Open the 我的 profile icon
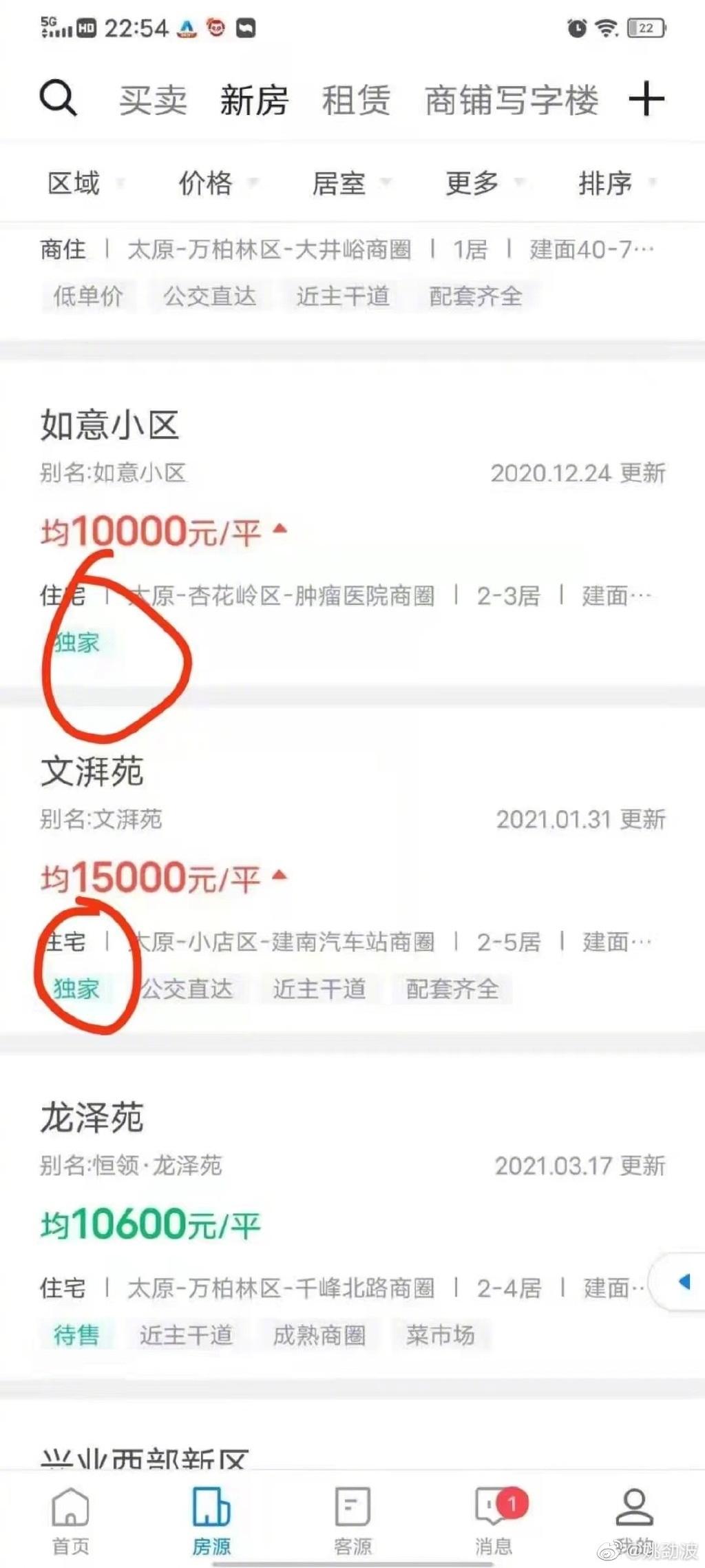705x1568 pixels. 633,1505
